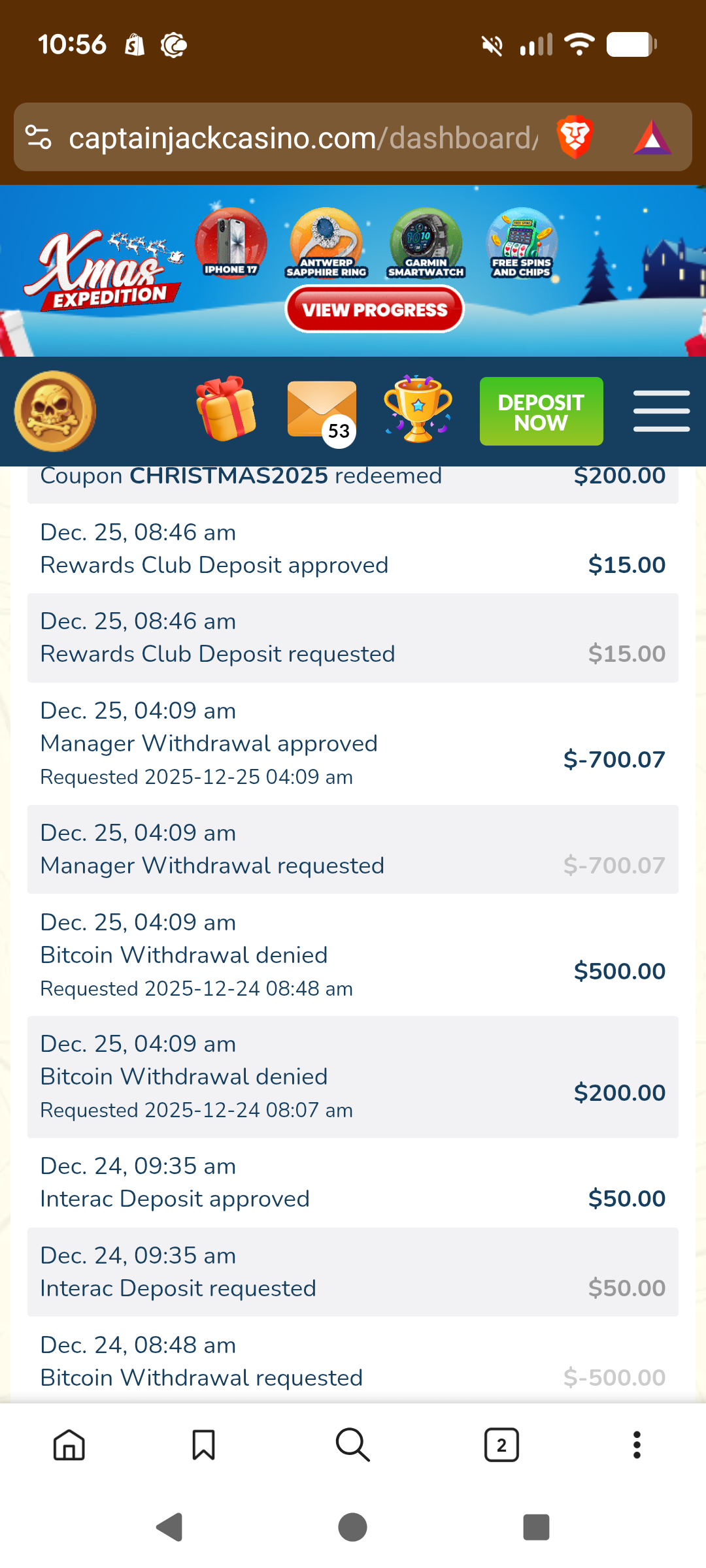This screenshot has width=706, height=1568.
Task: Open the Brave Rewards triangle icon
Action: tap(651, 138)
